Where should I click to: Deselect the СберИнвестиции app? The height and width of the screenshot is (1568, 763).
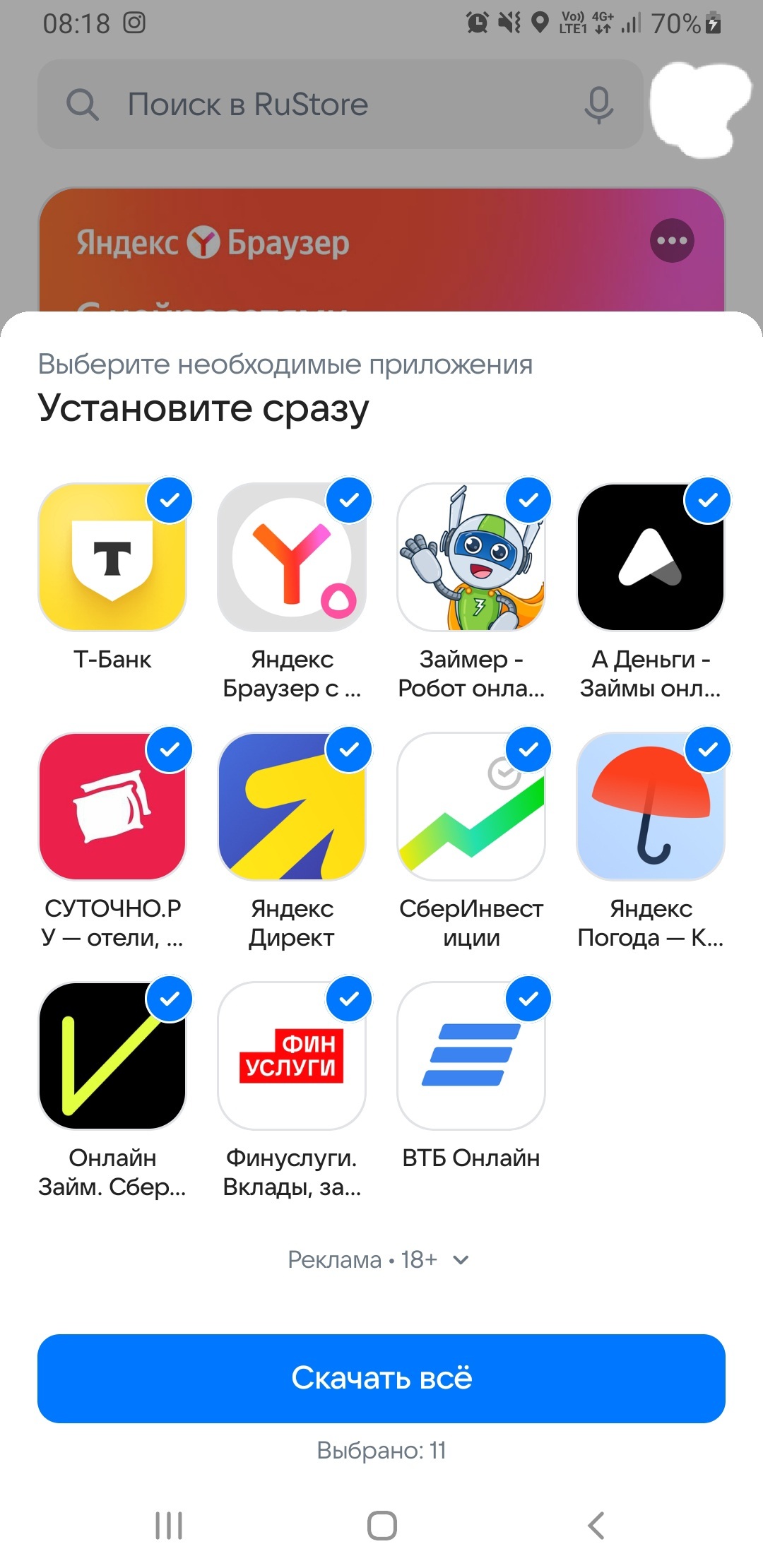tap(528, 750)
